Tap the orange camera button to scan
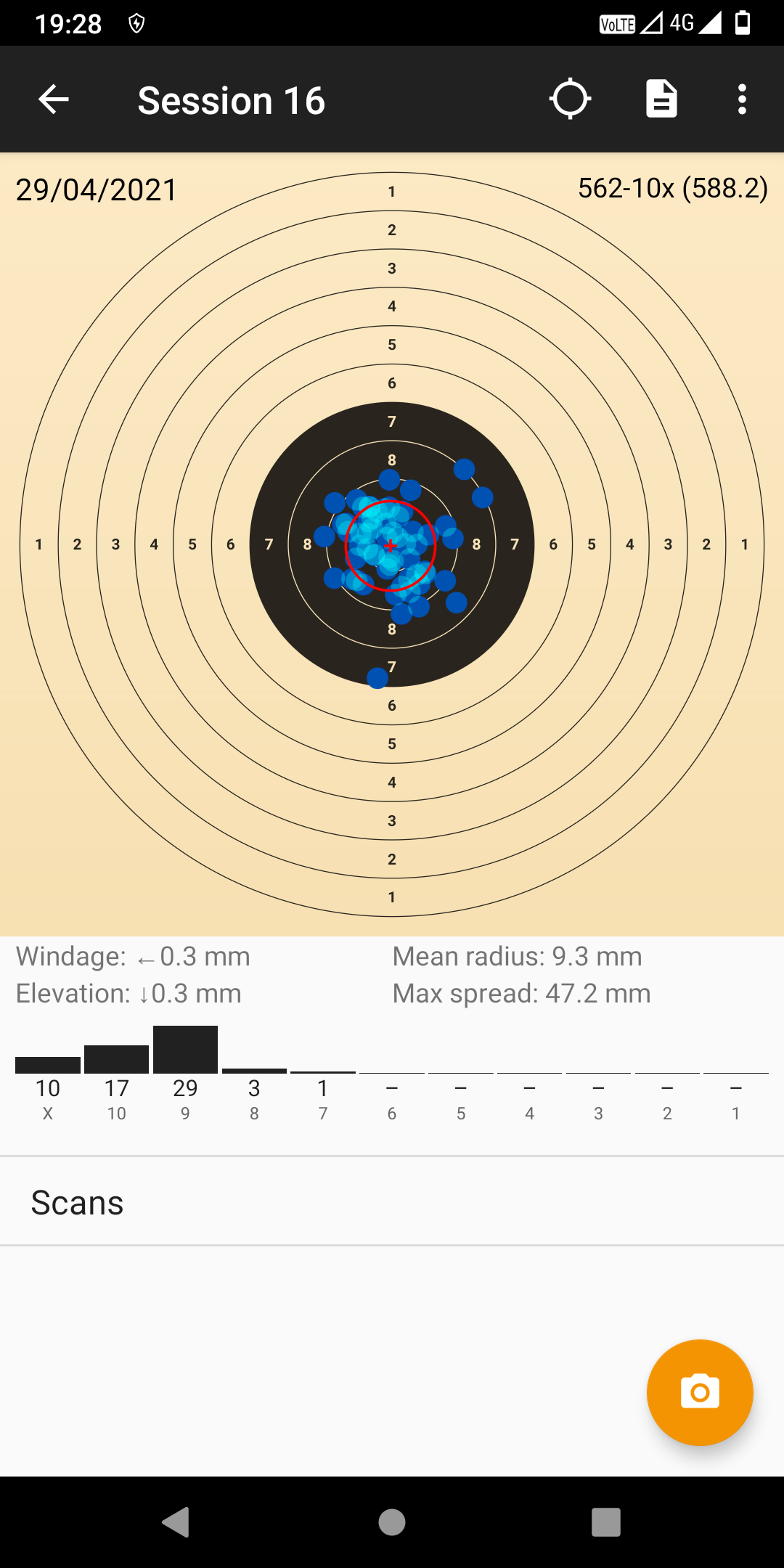This screenshot has height=1568, width=784. click(700, 1392)
